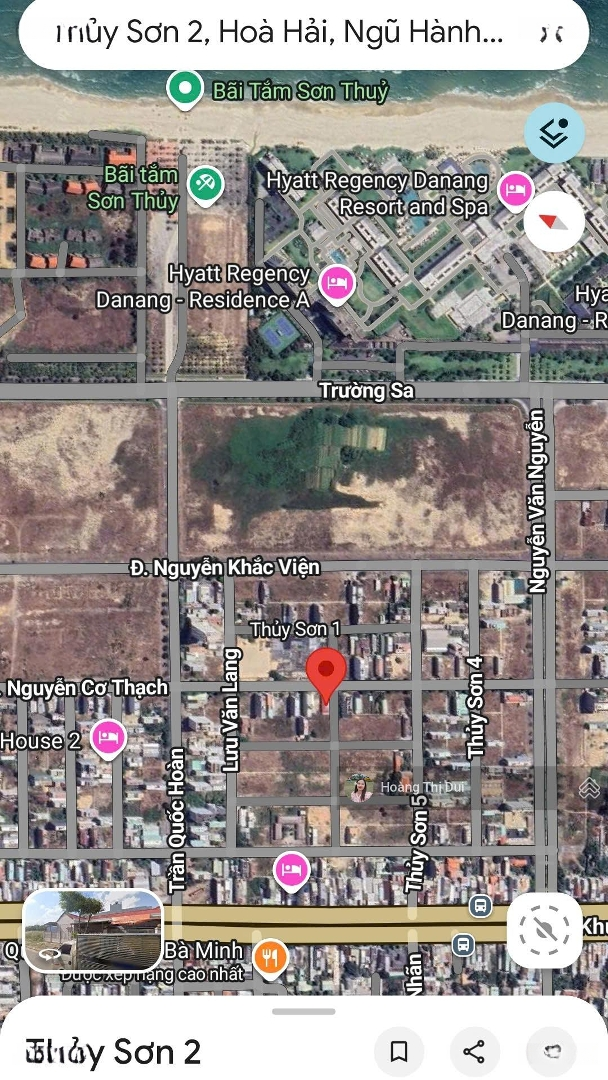Share the Thủy Sơn 2 location

pyautogui.click(x=474, y=1051)
